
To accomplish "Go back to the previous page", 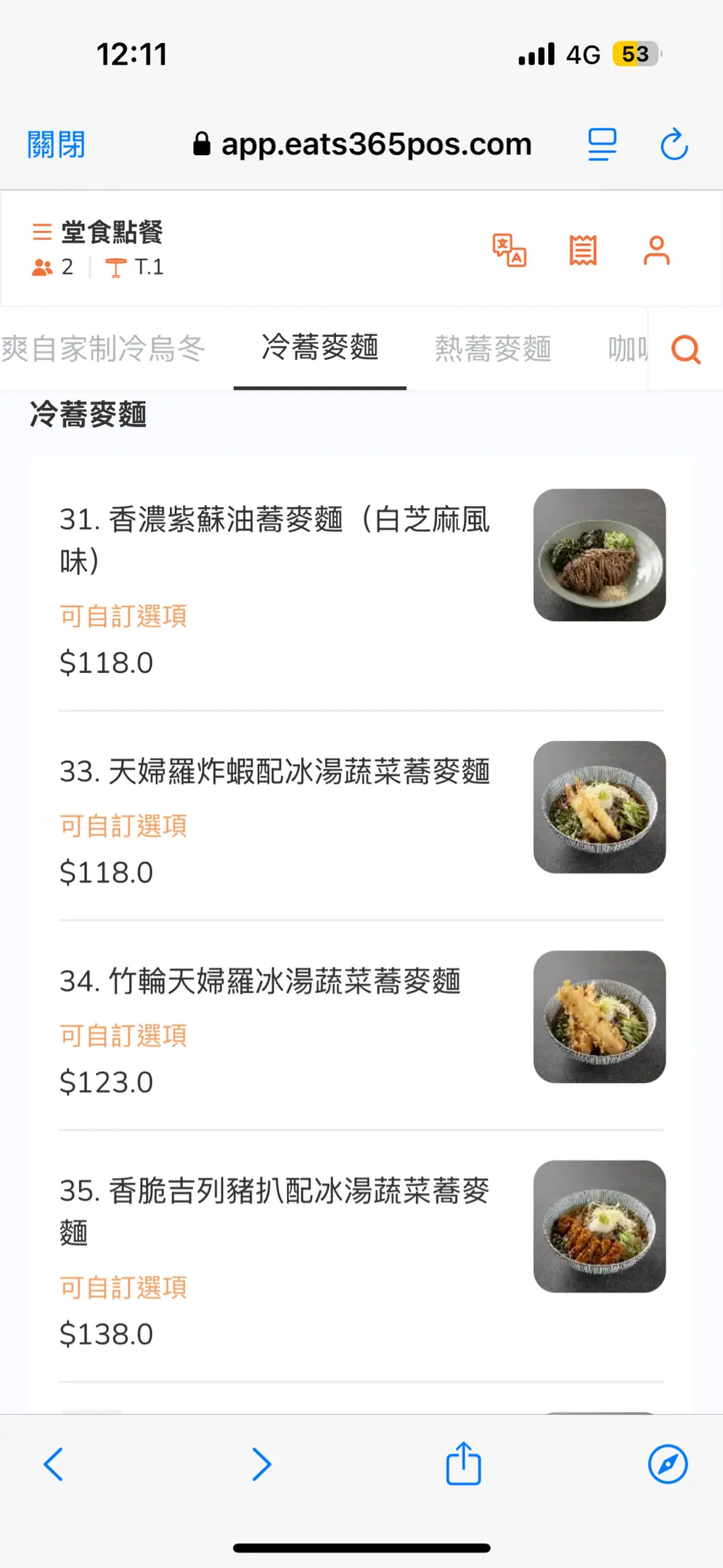I will (54, 1464).
